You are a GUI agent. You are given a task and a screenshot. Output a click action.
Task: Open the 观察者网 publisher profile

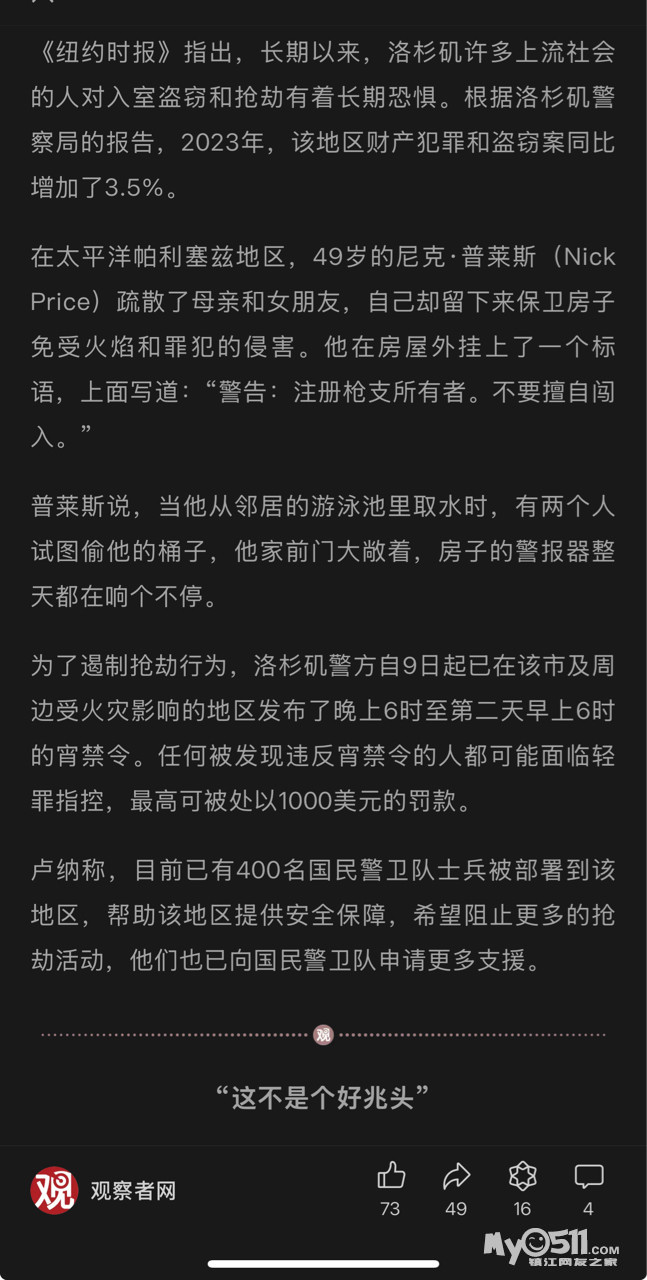[104, 1190]
